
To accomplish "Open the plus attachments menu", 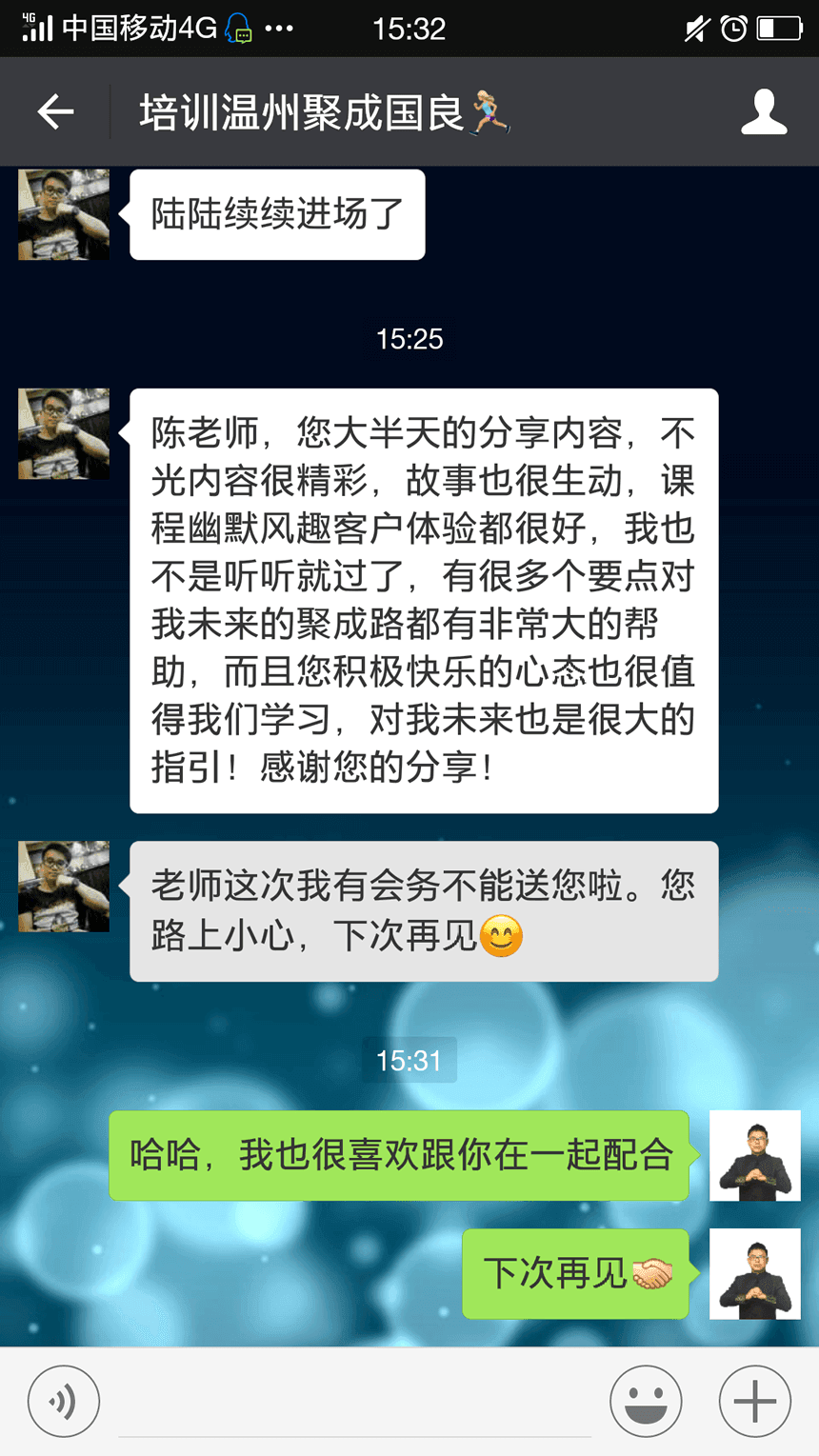I will [x=754, y=1402].
